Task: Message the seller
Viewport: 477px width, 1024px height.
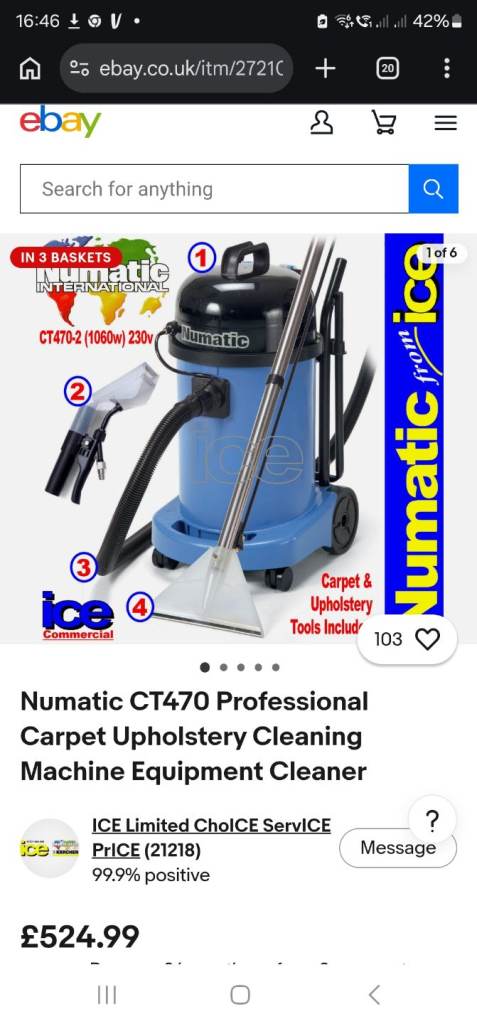Action: point(397,848)
